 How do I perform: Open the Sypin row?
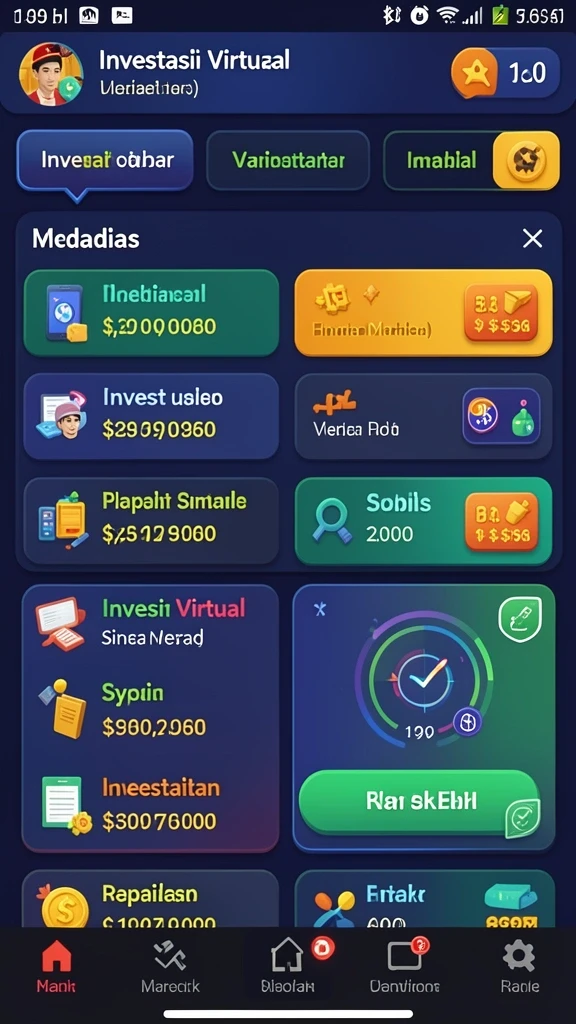(151, 711)
